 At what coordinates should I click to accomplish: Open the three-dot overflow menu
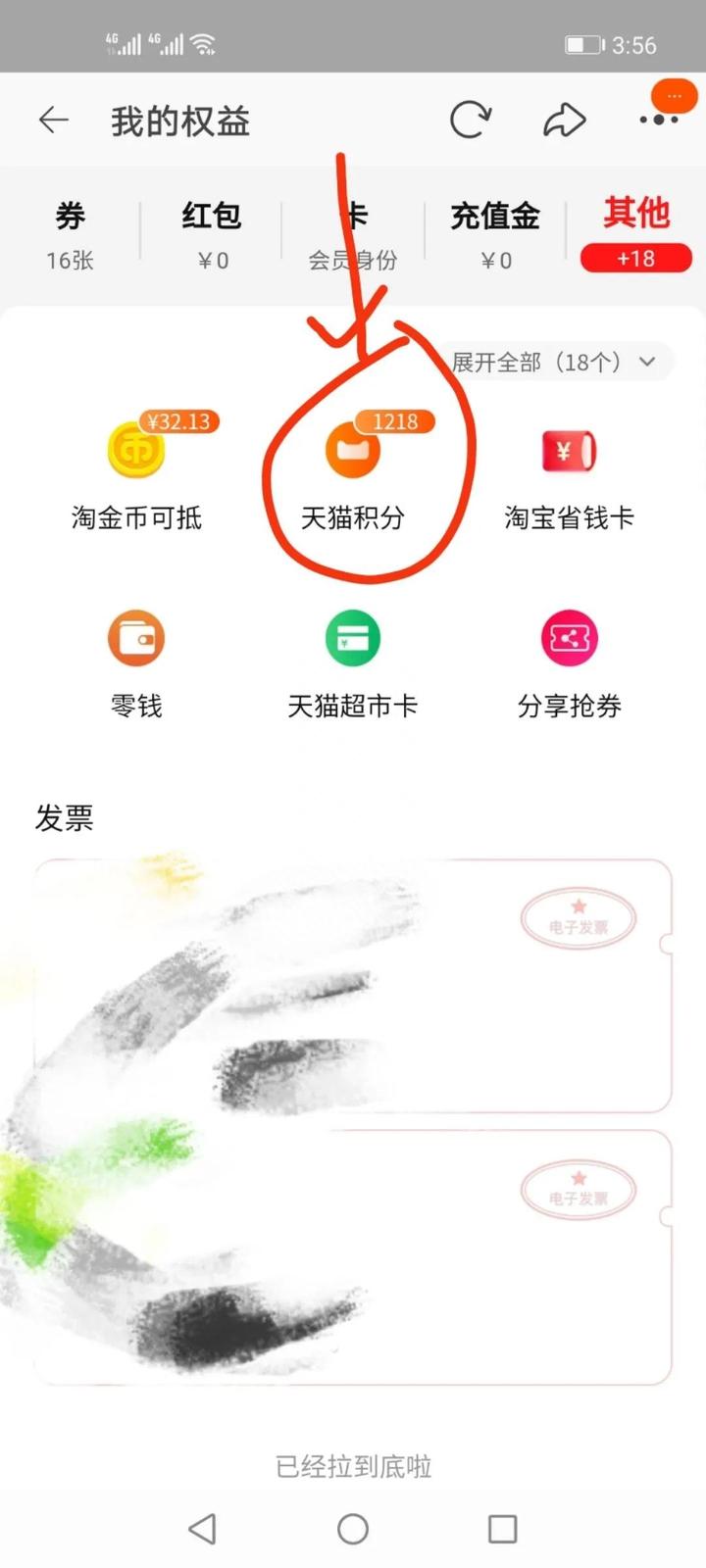click(x=658, y=120)
